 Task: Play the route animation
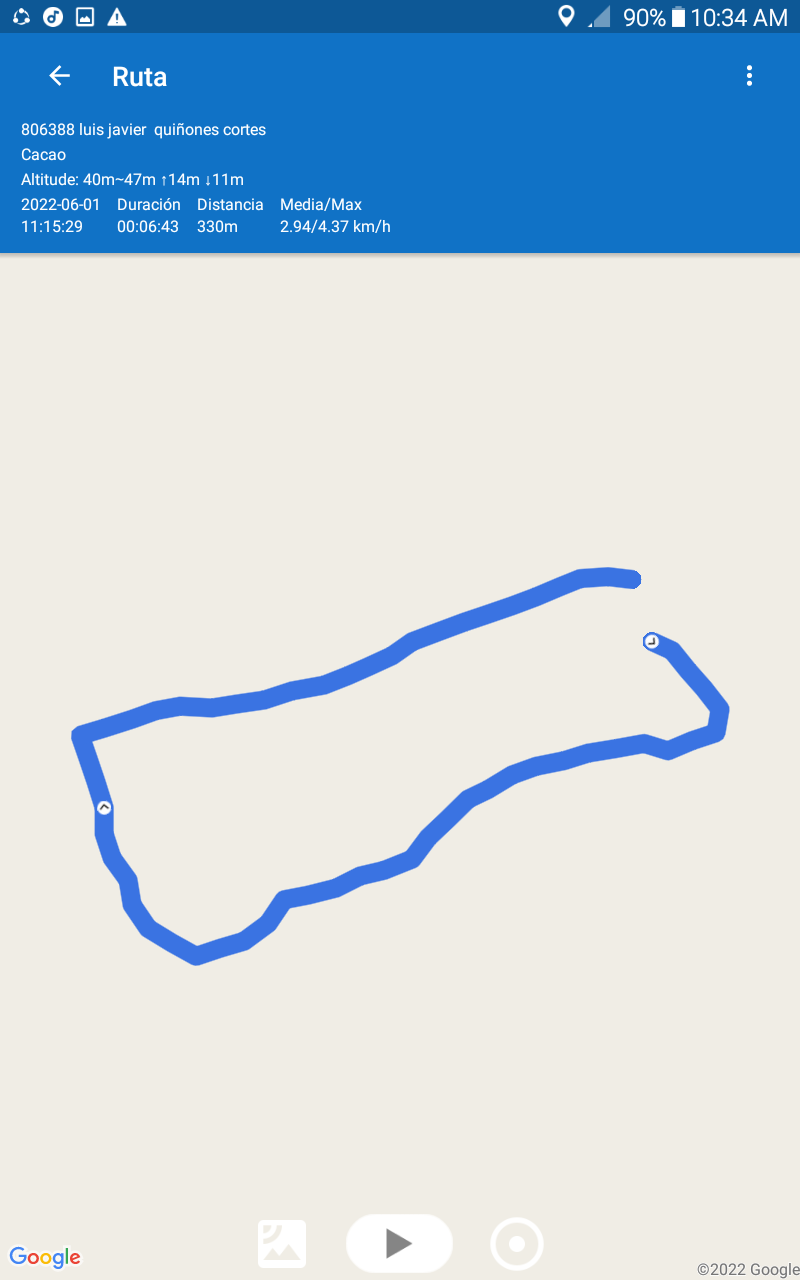(399, 1243)
